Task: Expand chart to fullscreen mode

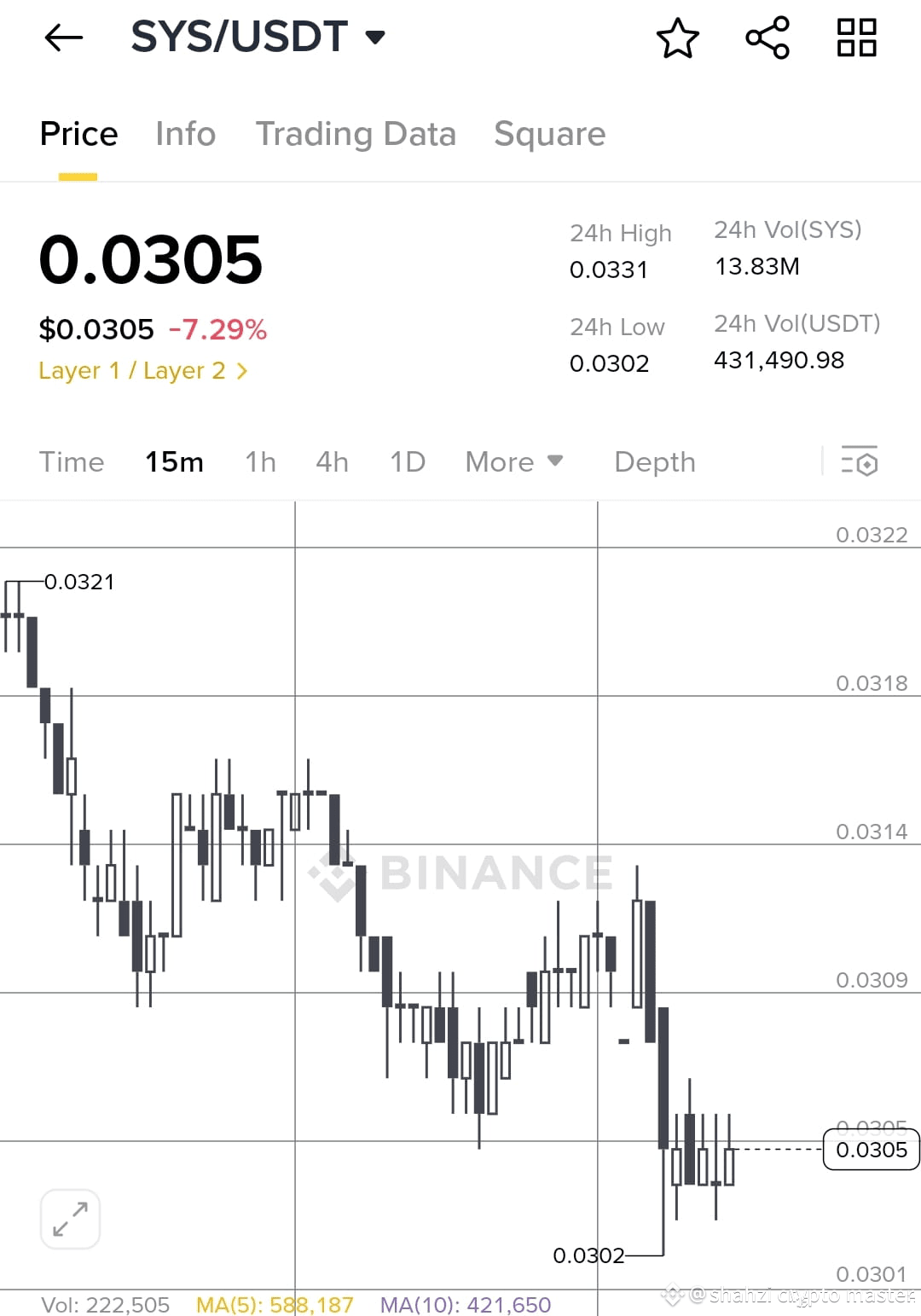Action: pyautogui.click(x=70, y=1218)
